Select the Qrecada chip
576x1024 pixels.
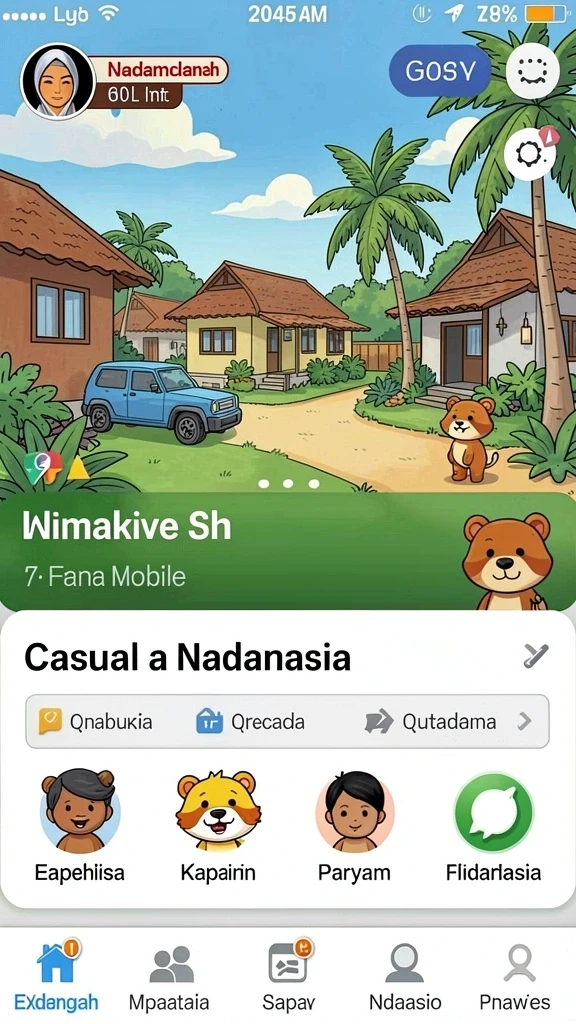pos(250,722)
